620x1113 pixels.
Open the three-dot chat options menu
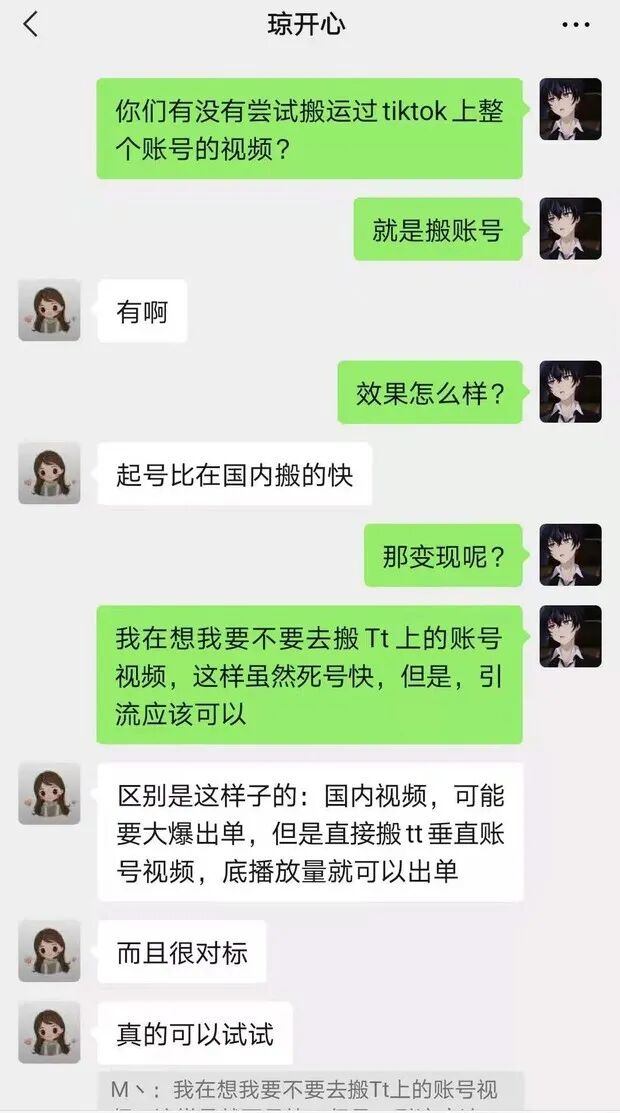pos(575,25)
